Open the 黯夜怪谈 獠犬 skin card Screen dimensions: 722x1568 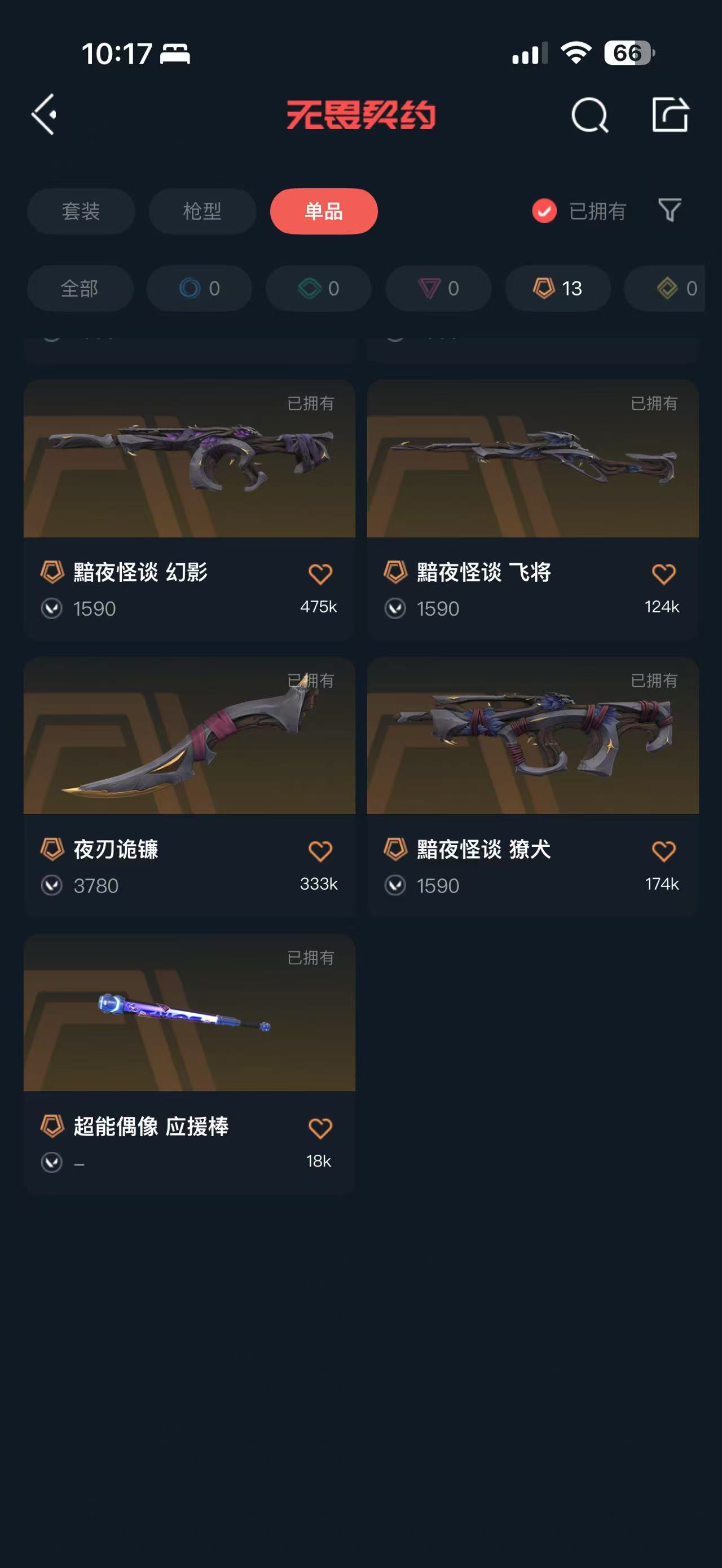pos(532,787)
